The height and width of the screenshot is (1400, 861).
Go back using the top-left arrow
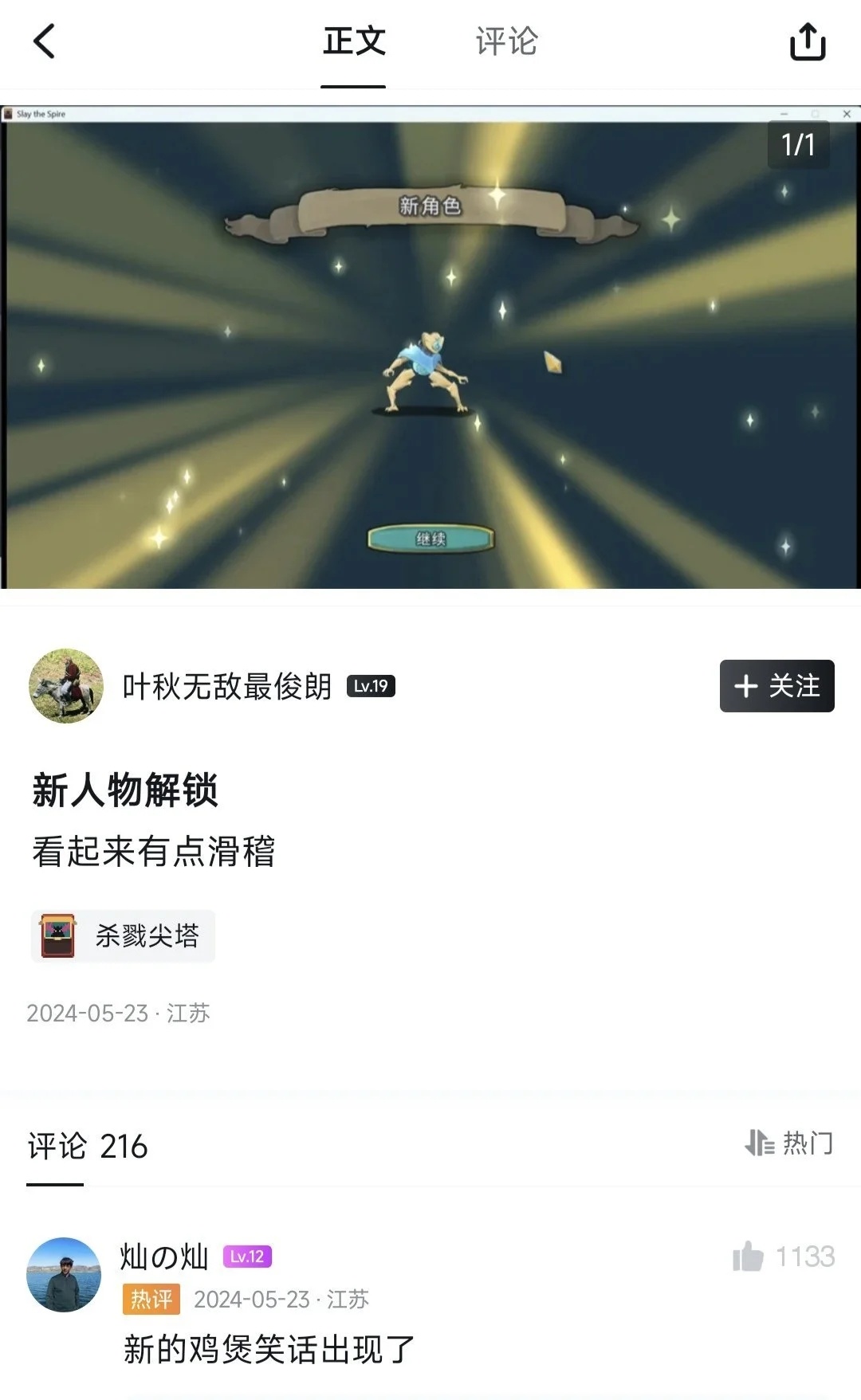pos(45,41)
